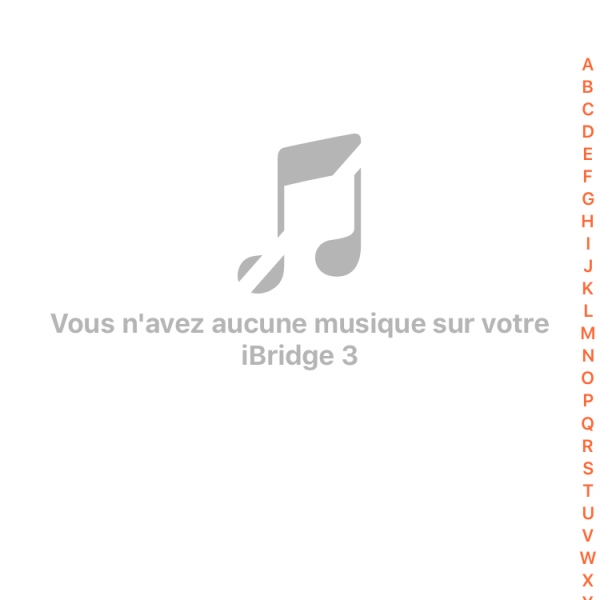Viewport: 600px width, 600px height.
Task: Select letter M in the alphabet index
Action: coord(588,333)
